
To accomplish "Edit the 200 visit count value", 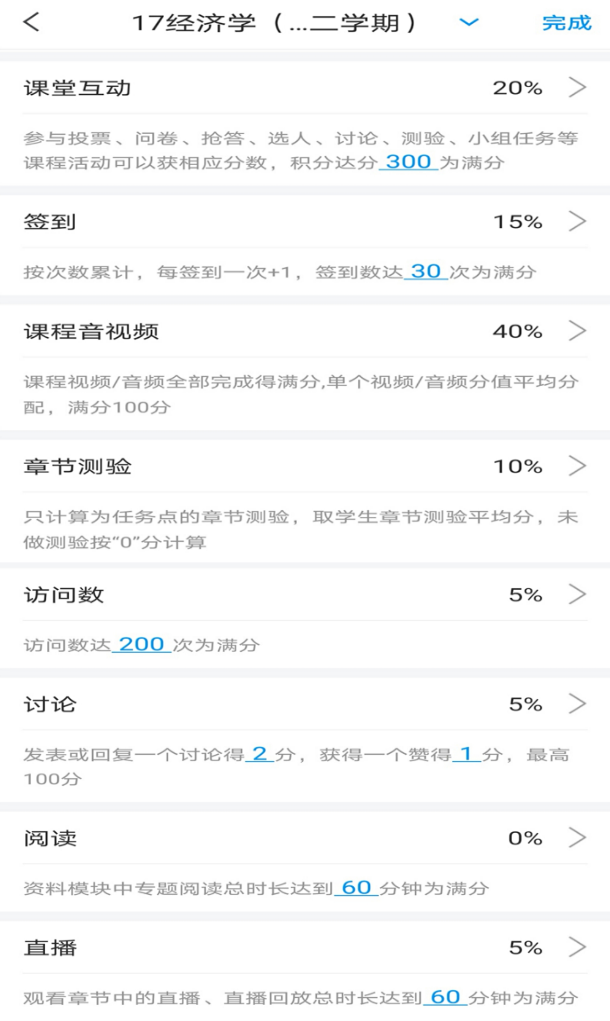I will [141, 645].
